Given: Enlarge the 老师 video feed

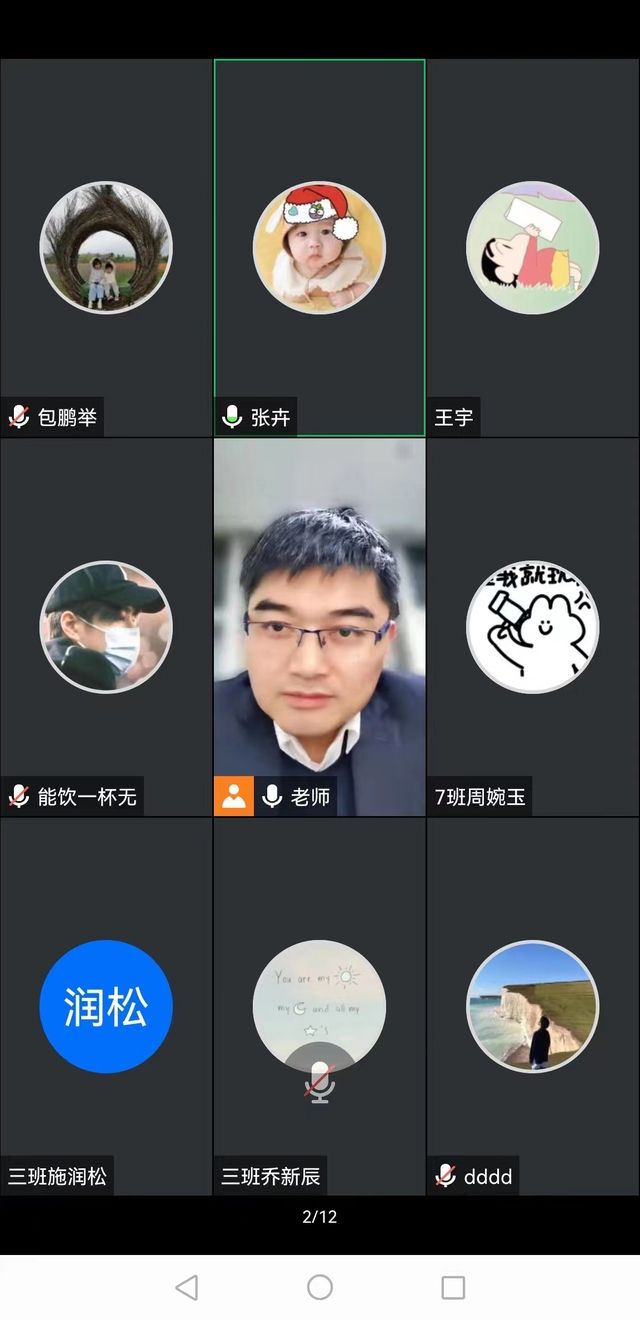Looking at the screenshot, I should click(x=319, y=627).
